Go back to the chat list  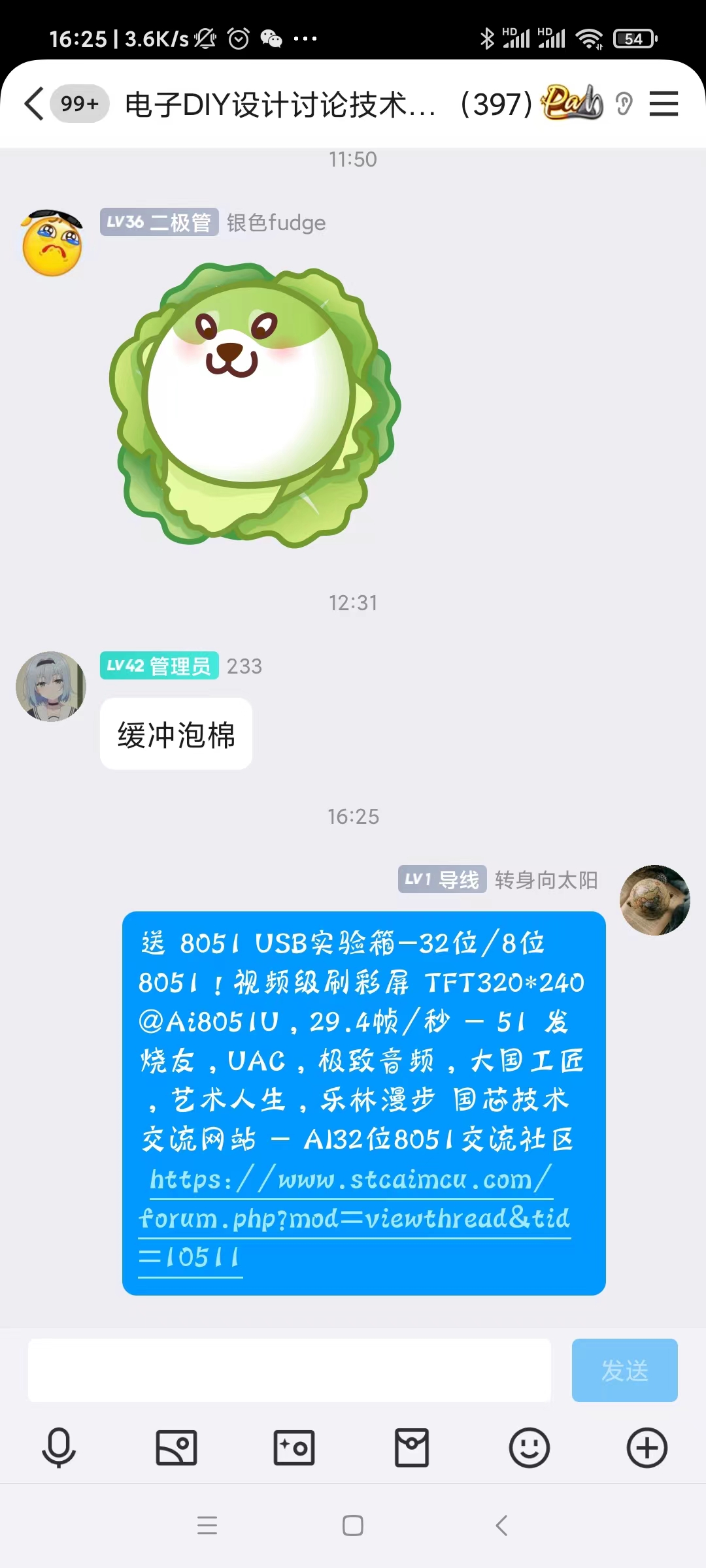point(34,104)
